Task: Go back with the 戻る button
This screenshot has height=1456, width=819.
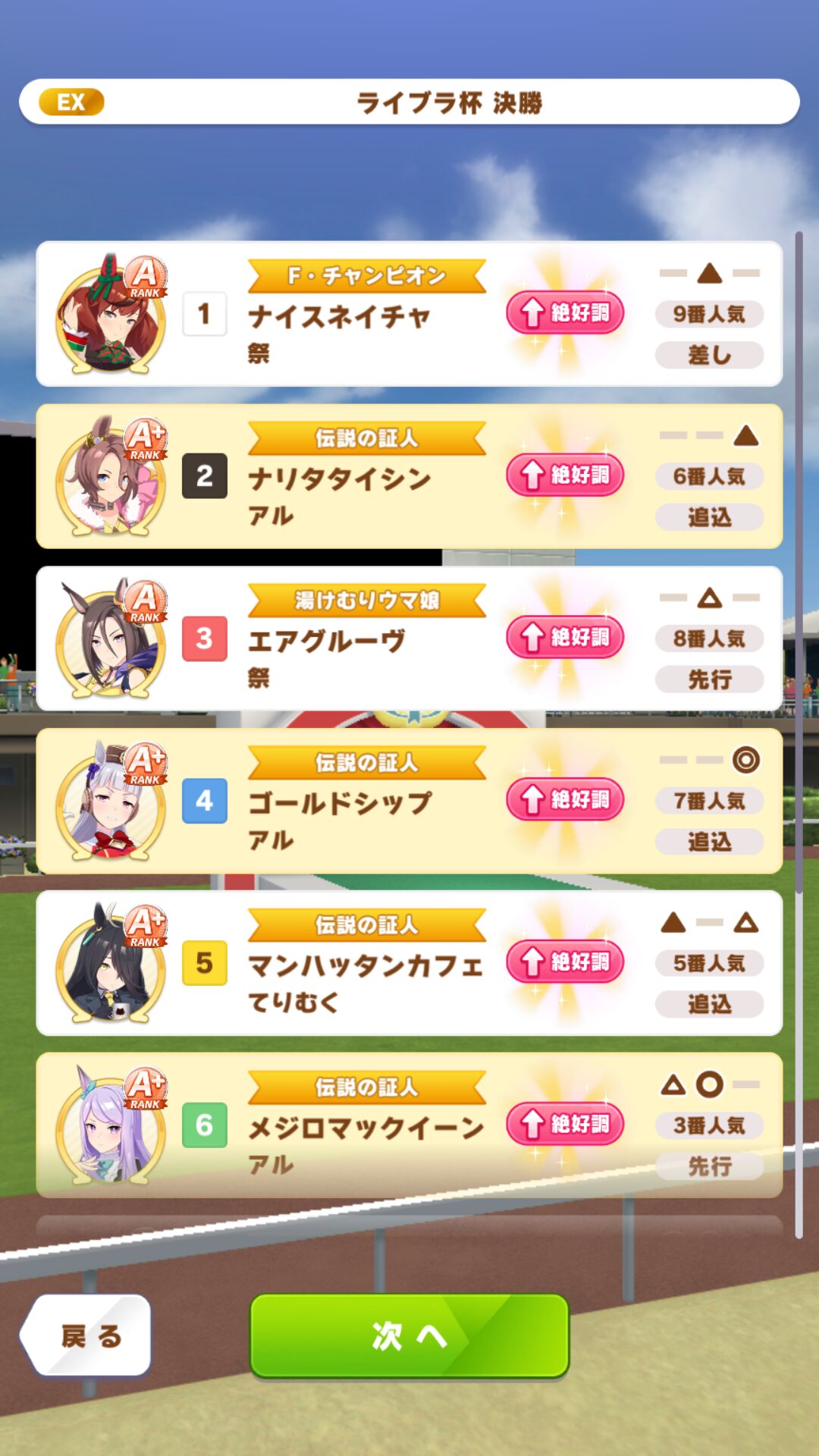Action: pyautogui.click(x=86, y=1335)
